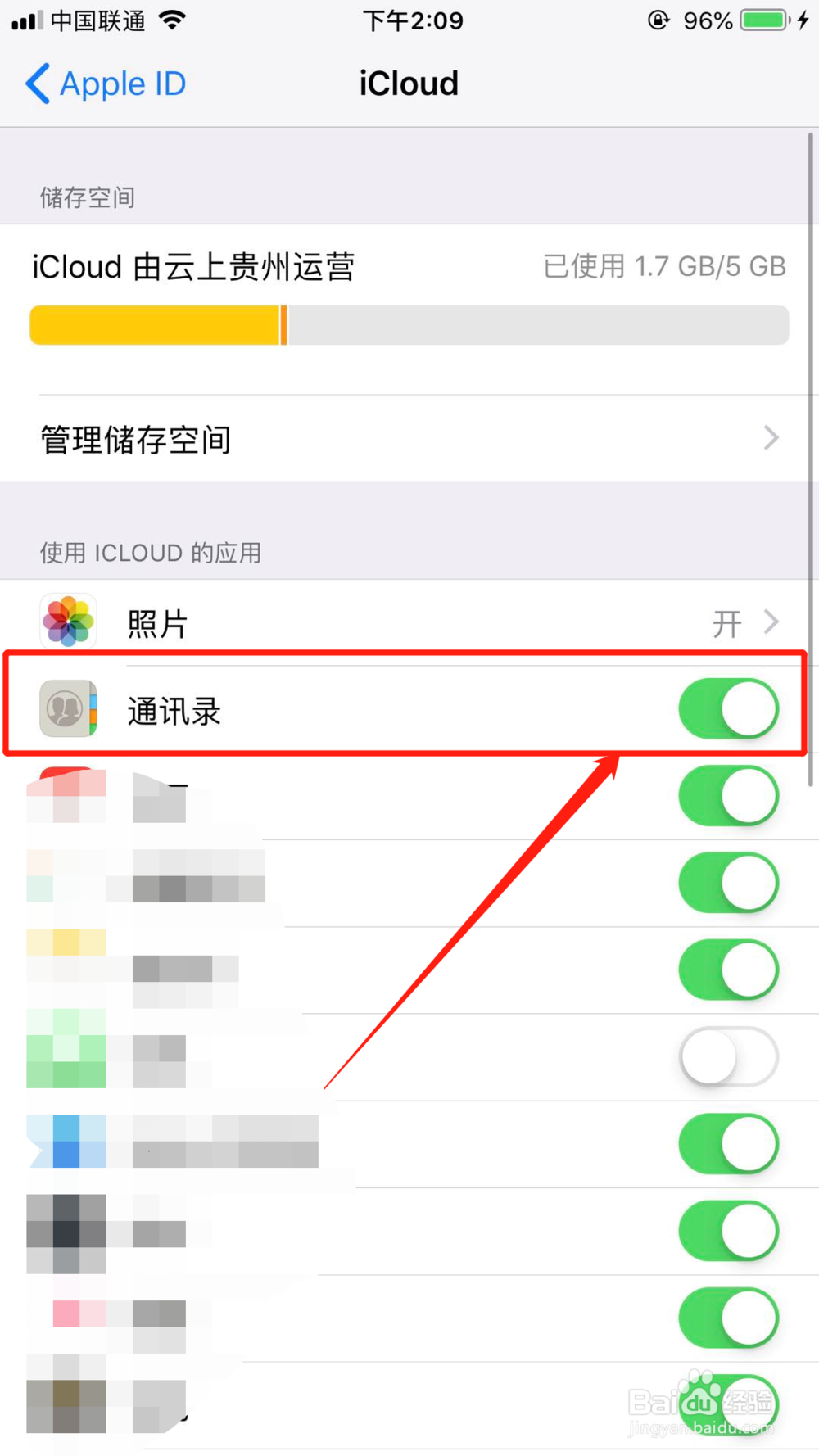Open the 照片 row showing 开
Image resolution: width=819 pixels, height=1456 pixels.
[x=409, y=622]
